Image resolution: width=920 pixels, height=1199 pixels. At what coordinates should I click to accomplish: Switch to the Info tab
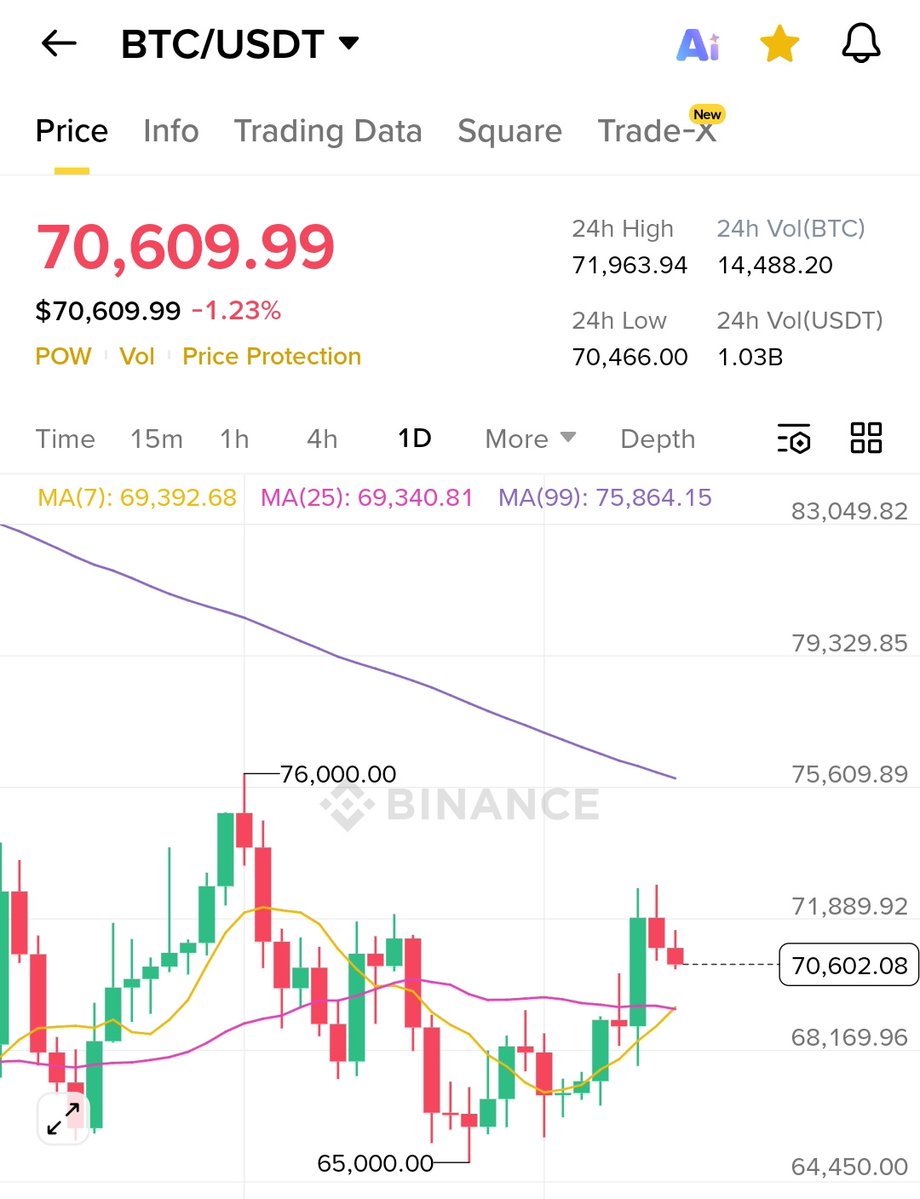tap(171, 131)
